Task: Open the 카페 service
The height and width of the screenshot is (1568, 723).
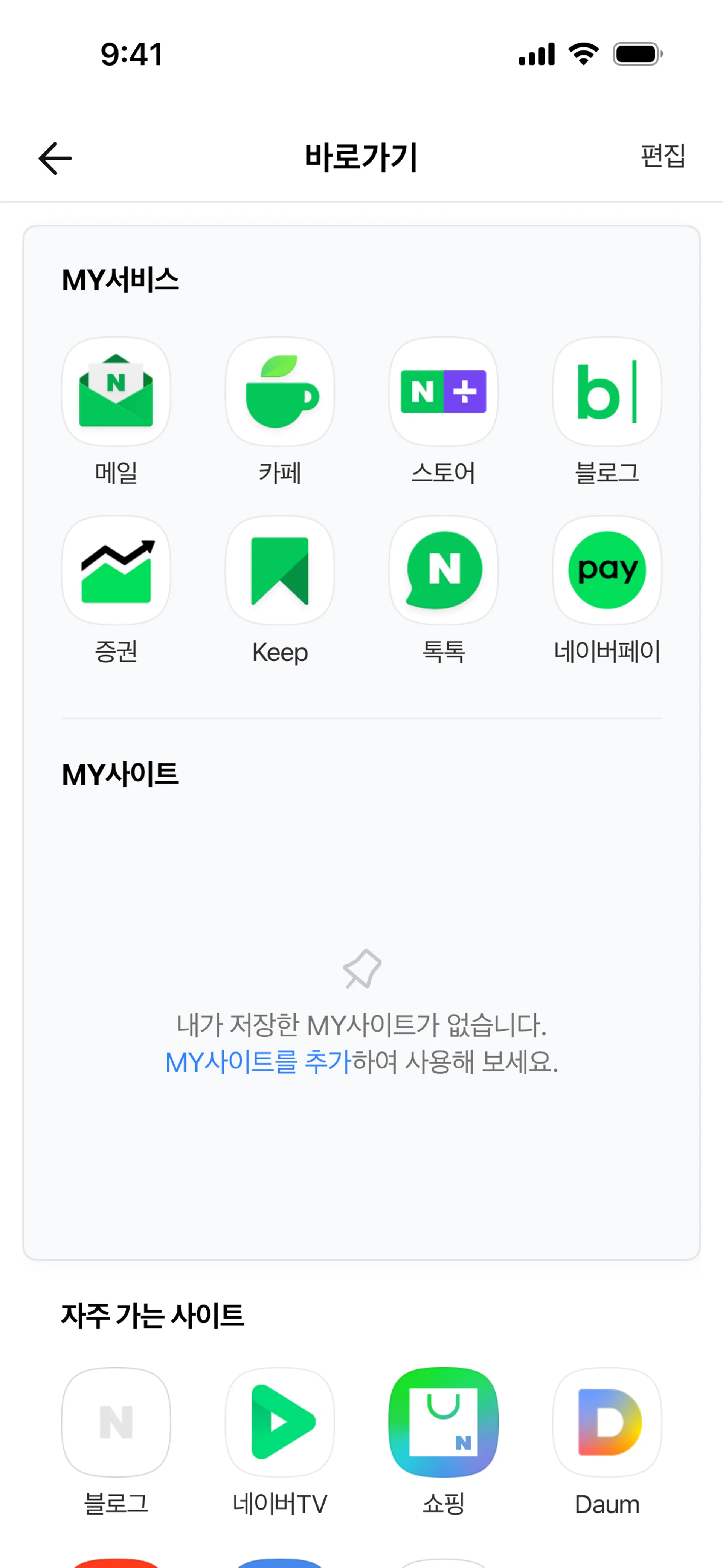Action: (279, 391)
